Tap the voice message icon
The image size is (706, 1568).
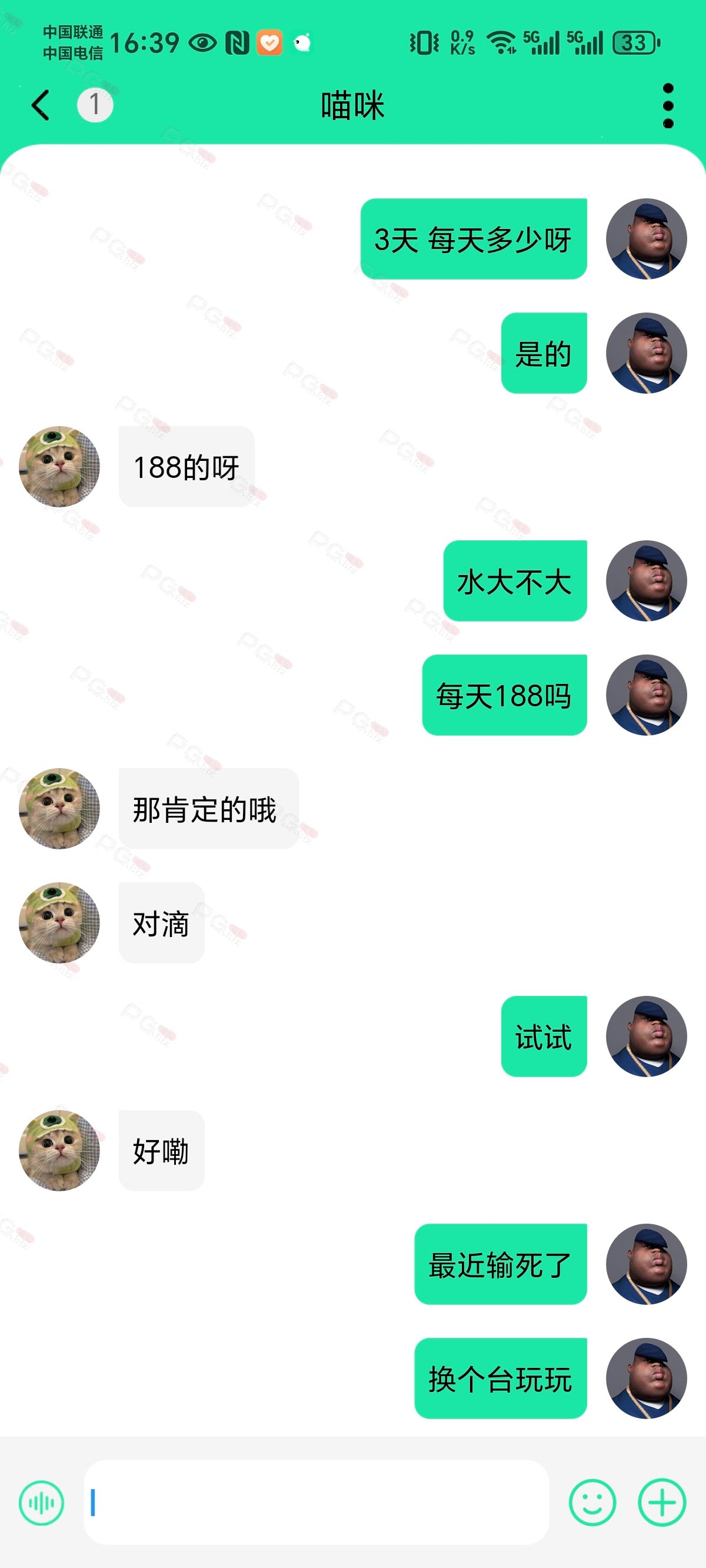point(41,1503)
